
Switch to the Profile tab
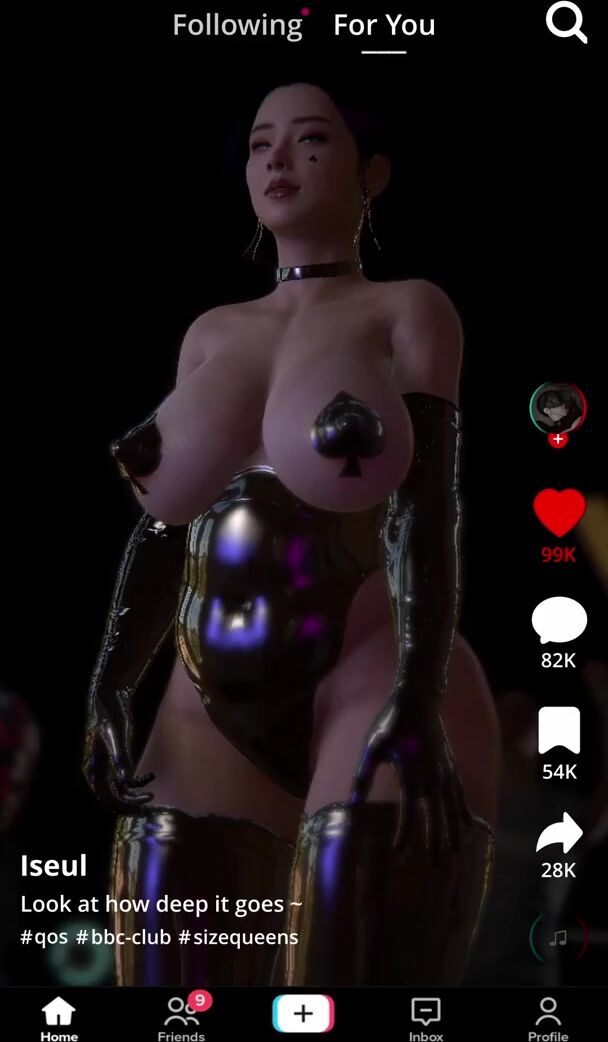click(x=548, y=1018)
